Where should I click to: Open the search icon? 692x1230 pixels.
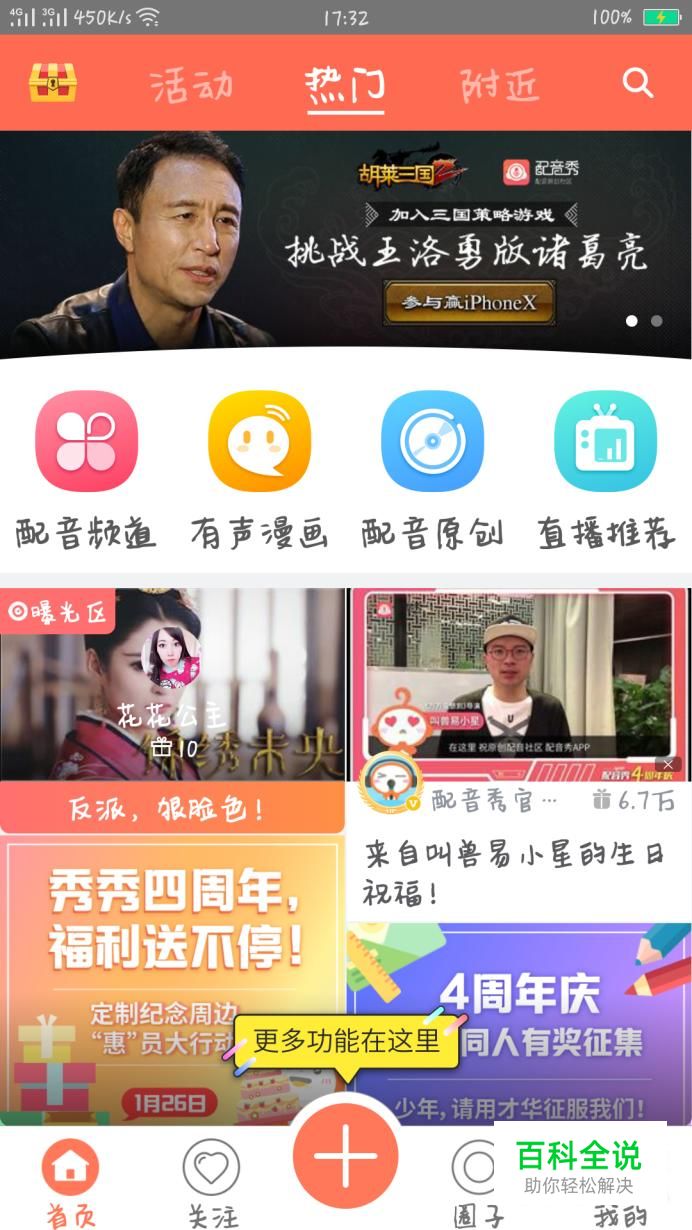click(637, 83)
